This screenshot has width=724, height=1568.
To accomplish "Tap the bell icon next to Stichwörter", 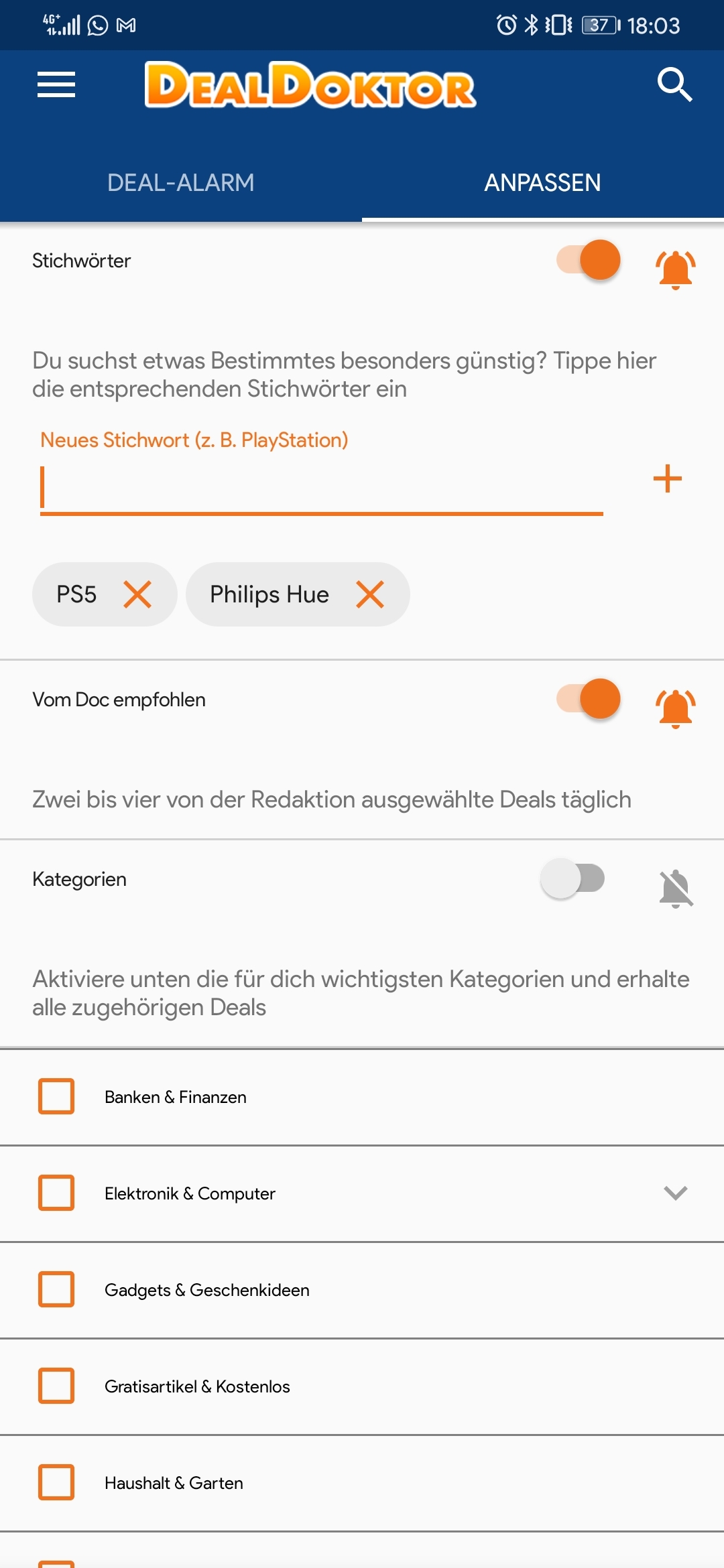I will pos(676,269).
